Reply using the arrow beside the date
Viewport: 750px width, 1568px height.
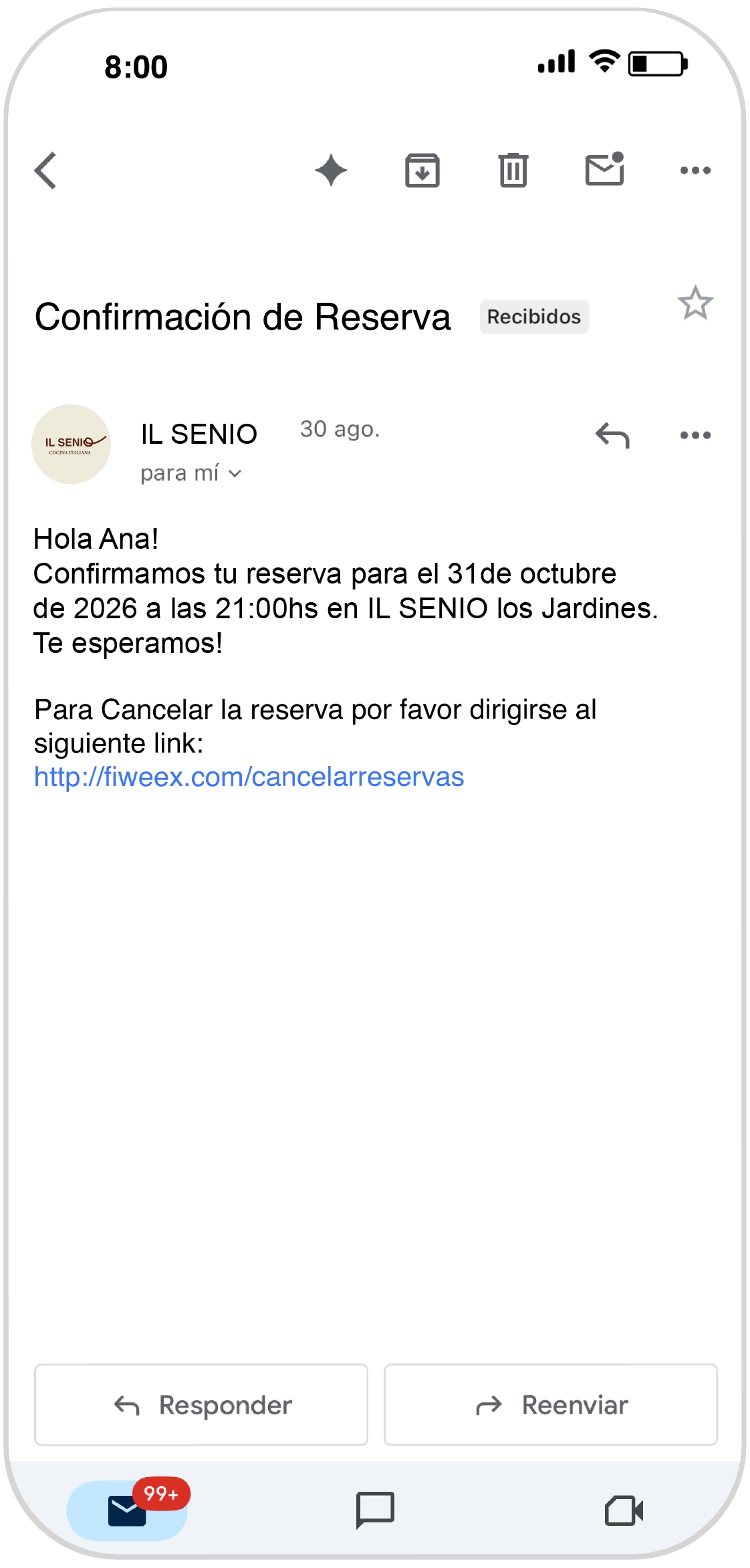tap(612, 435)
